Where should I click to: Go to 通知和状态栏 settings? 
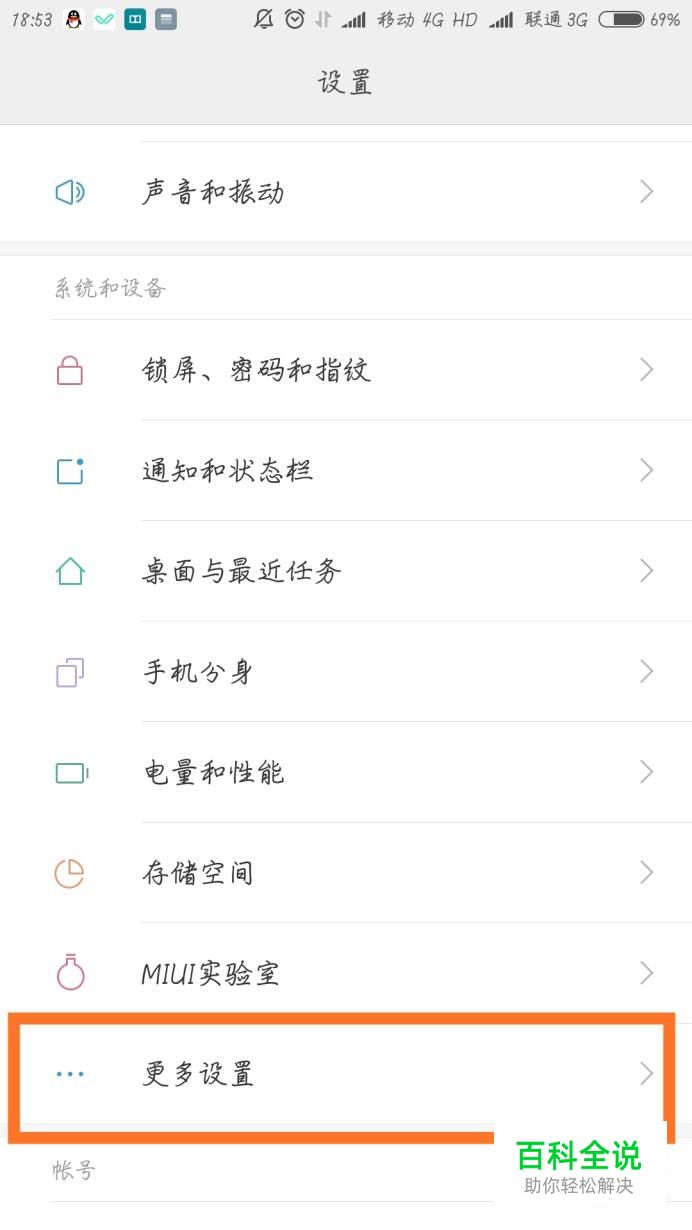(x=228, y=471)
